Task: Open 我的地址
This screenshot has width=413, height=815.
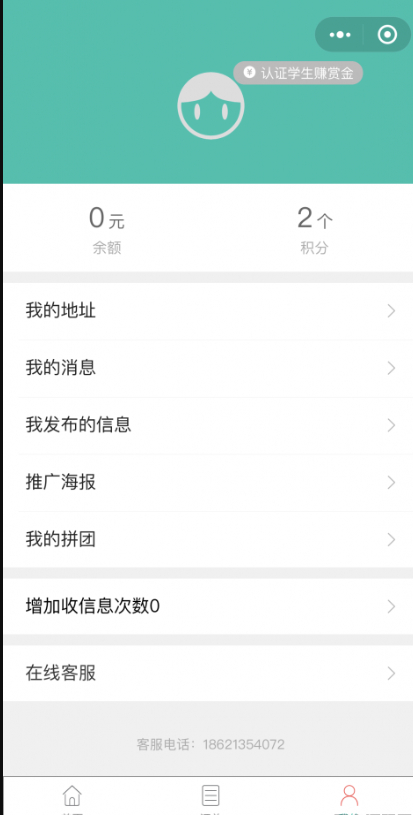Action: coord(208,311)
